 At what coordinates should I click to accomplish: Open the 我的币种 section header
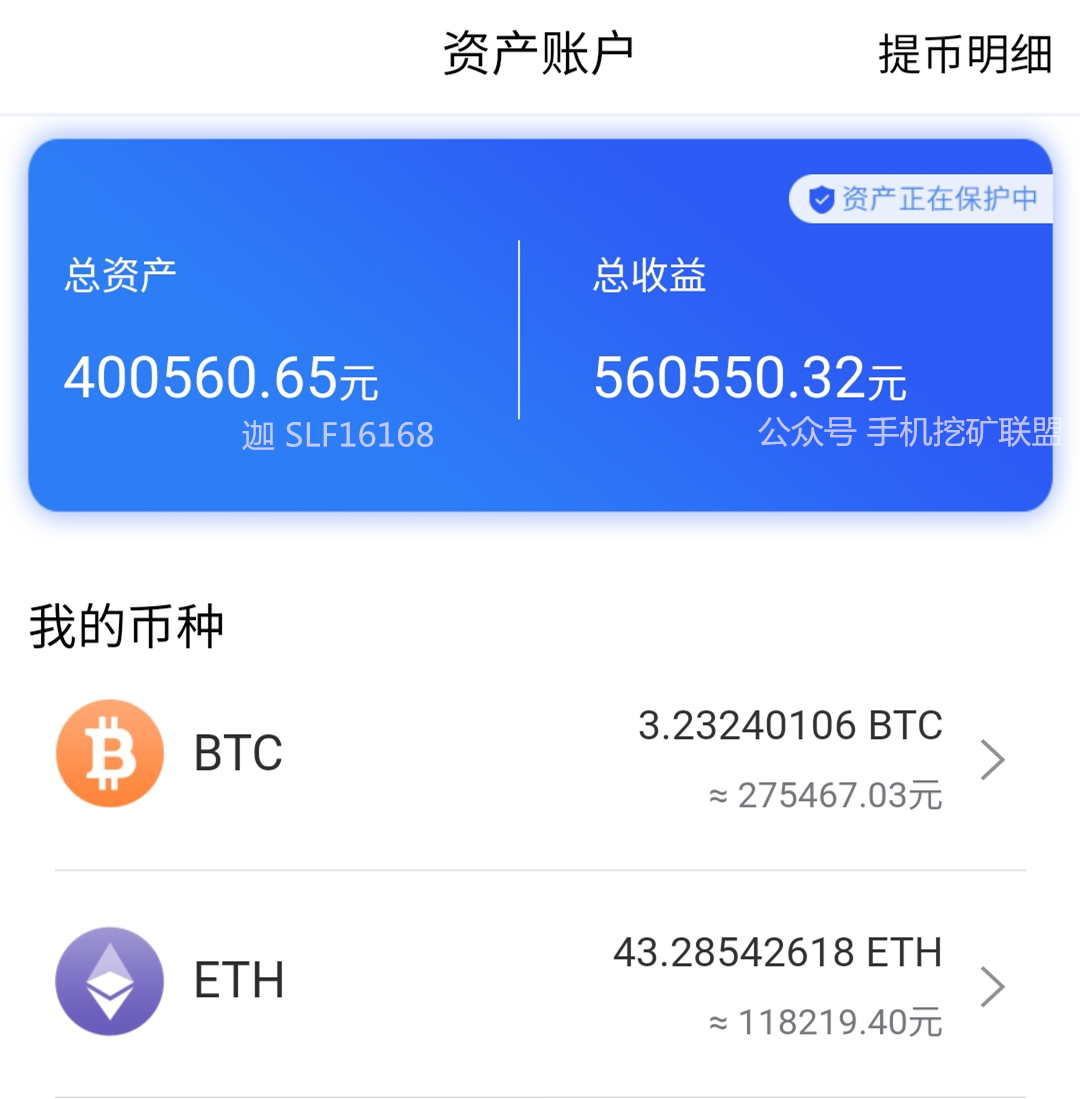tap(124, 622)
